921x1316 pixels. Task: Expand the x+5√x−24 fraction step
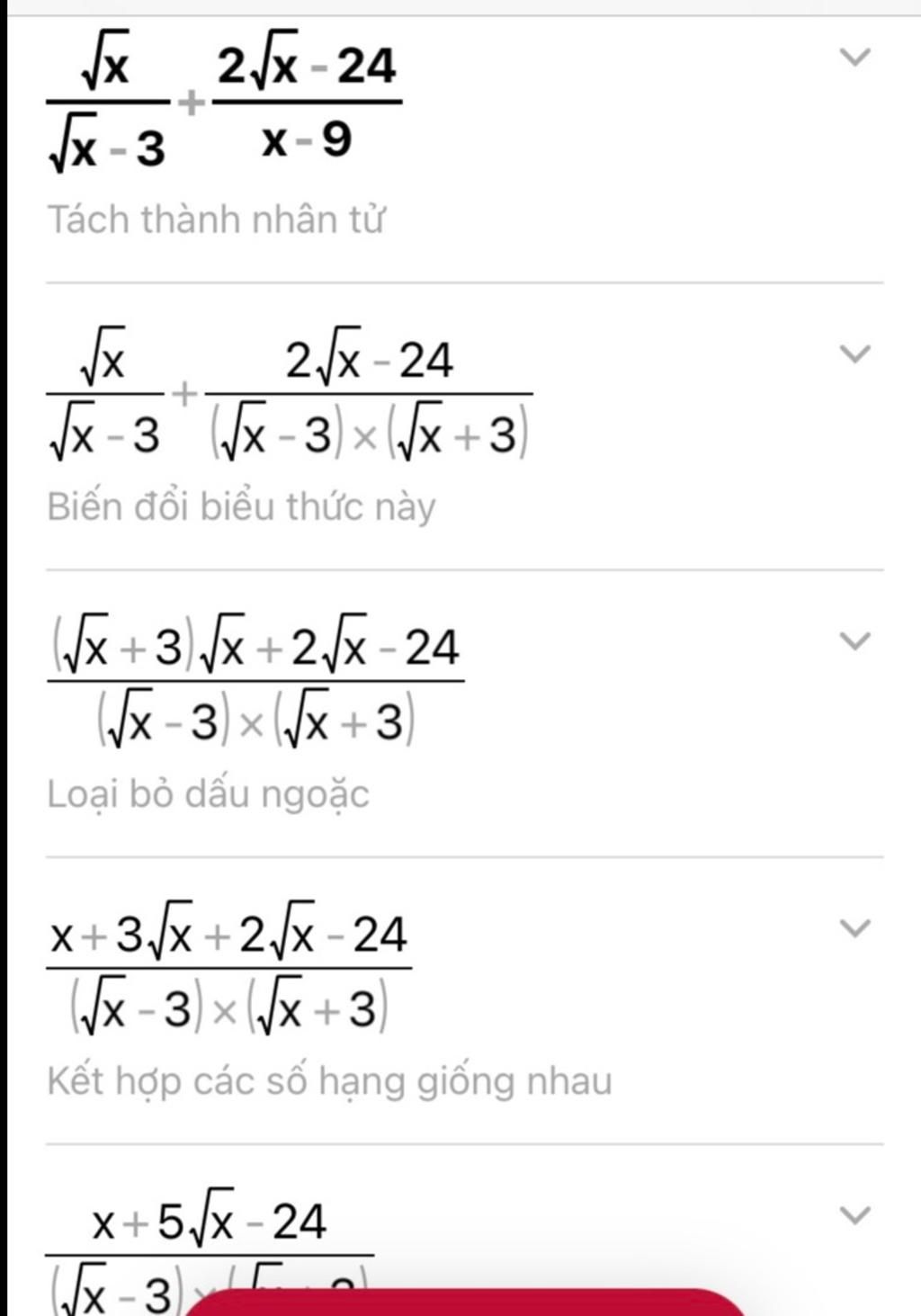(x=855, y=1215)
